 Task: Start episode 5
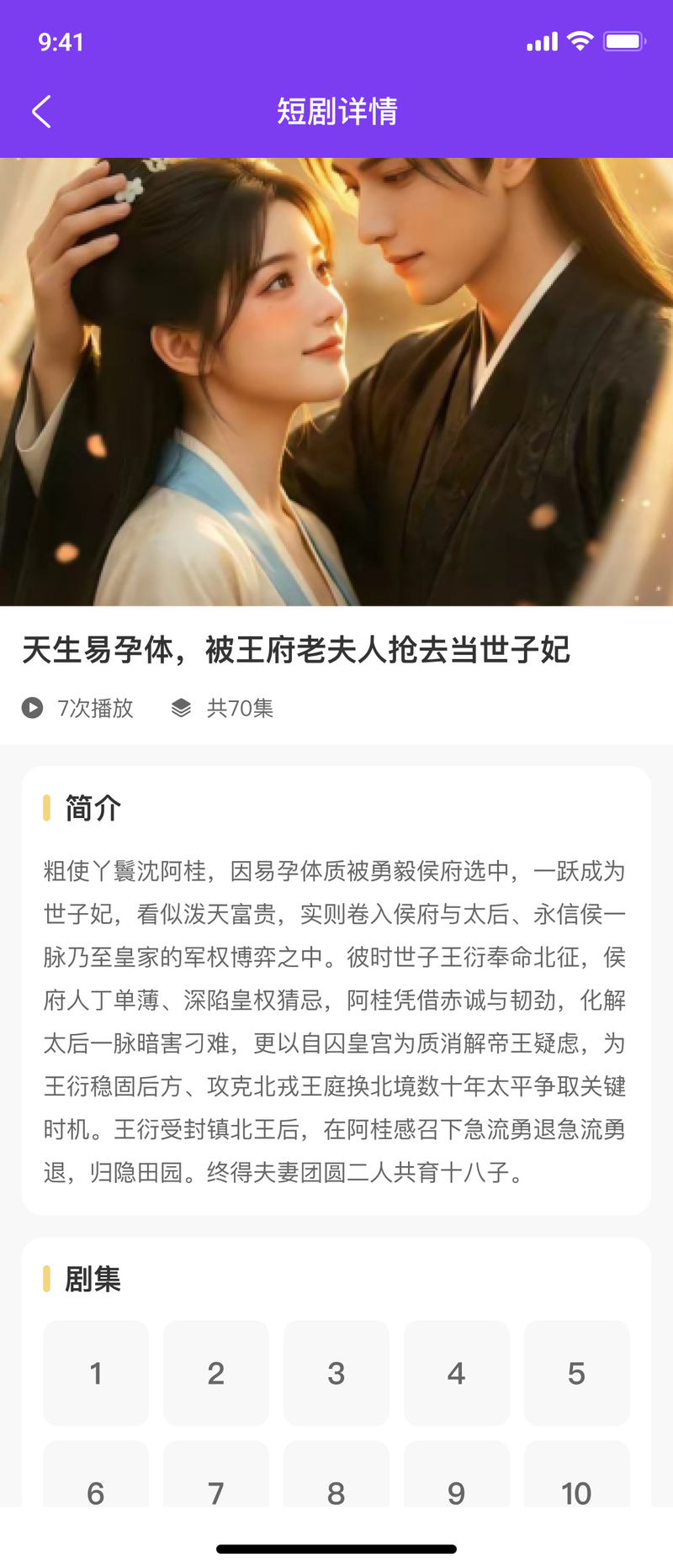coord(577,1373)
